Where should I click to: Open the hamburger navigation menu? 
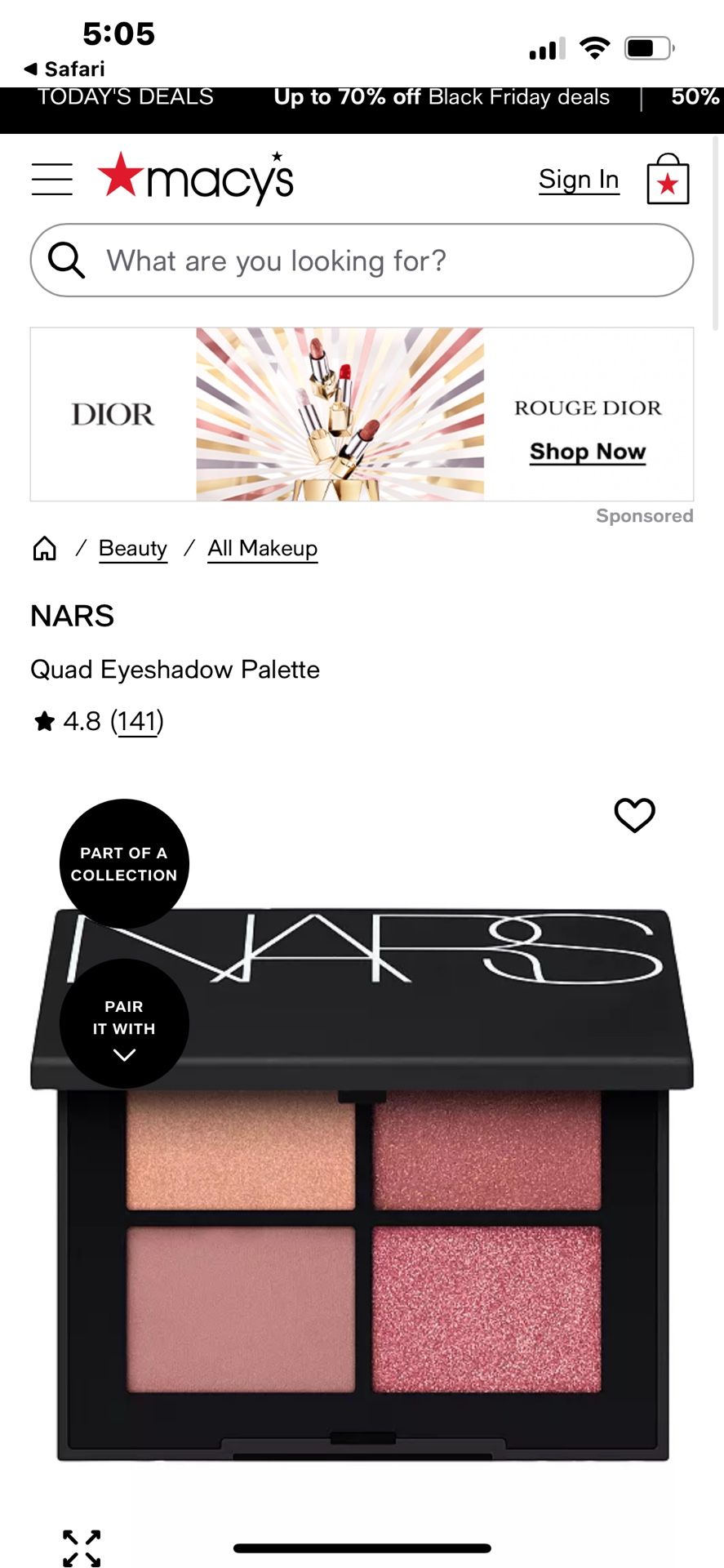click(x=51, y=179)
